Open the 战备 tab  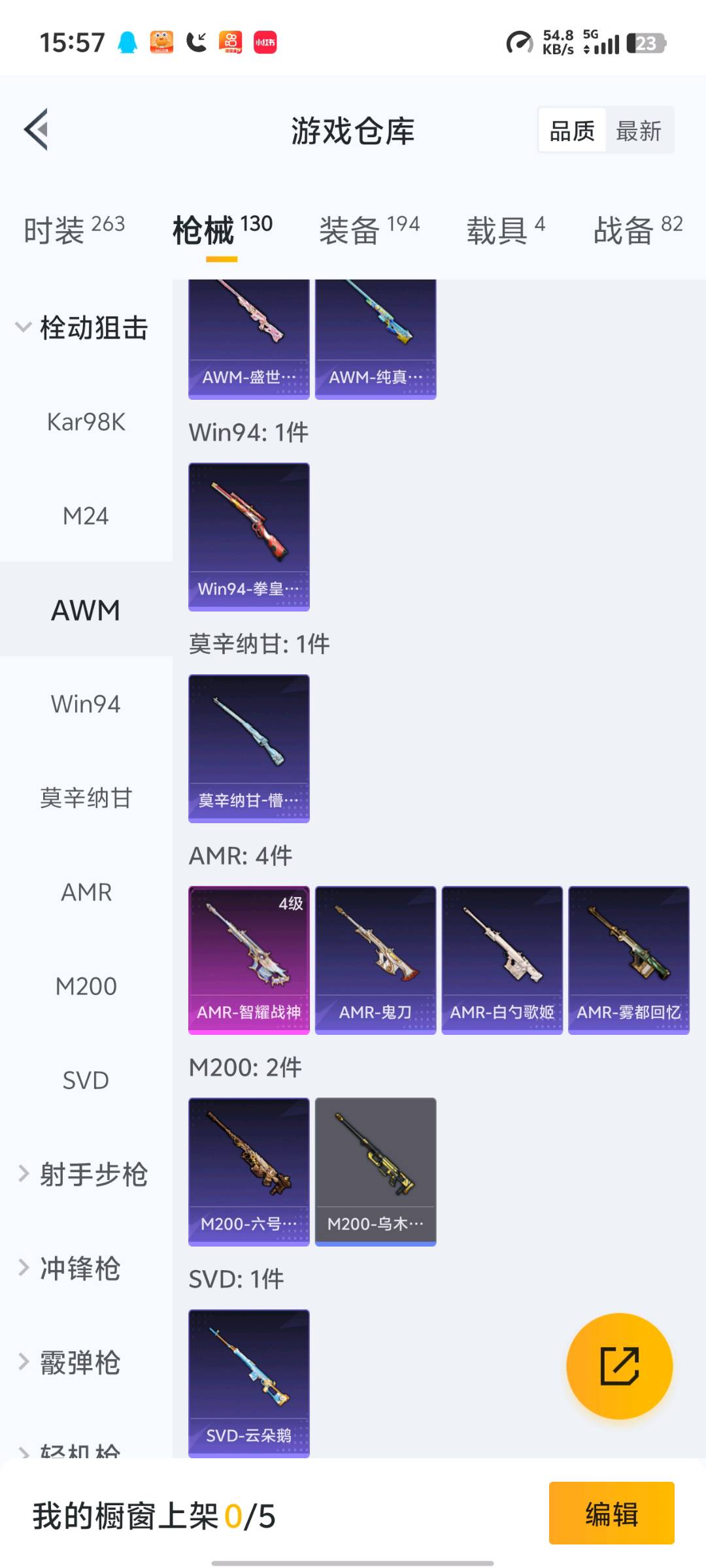pos(637,230)
